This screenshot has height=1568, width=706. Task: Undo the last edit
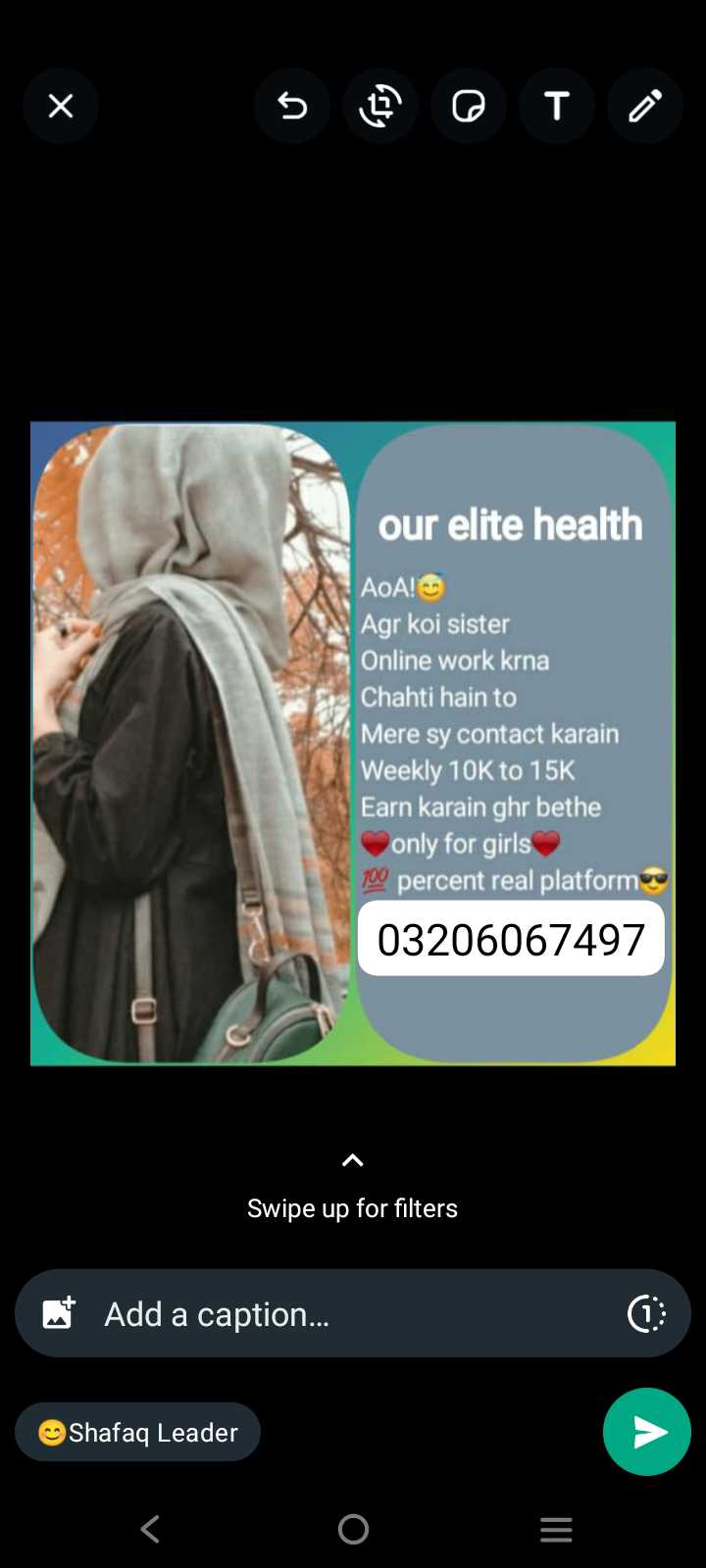tap(292, 106)
